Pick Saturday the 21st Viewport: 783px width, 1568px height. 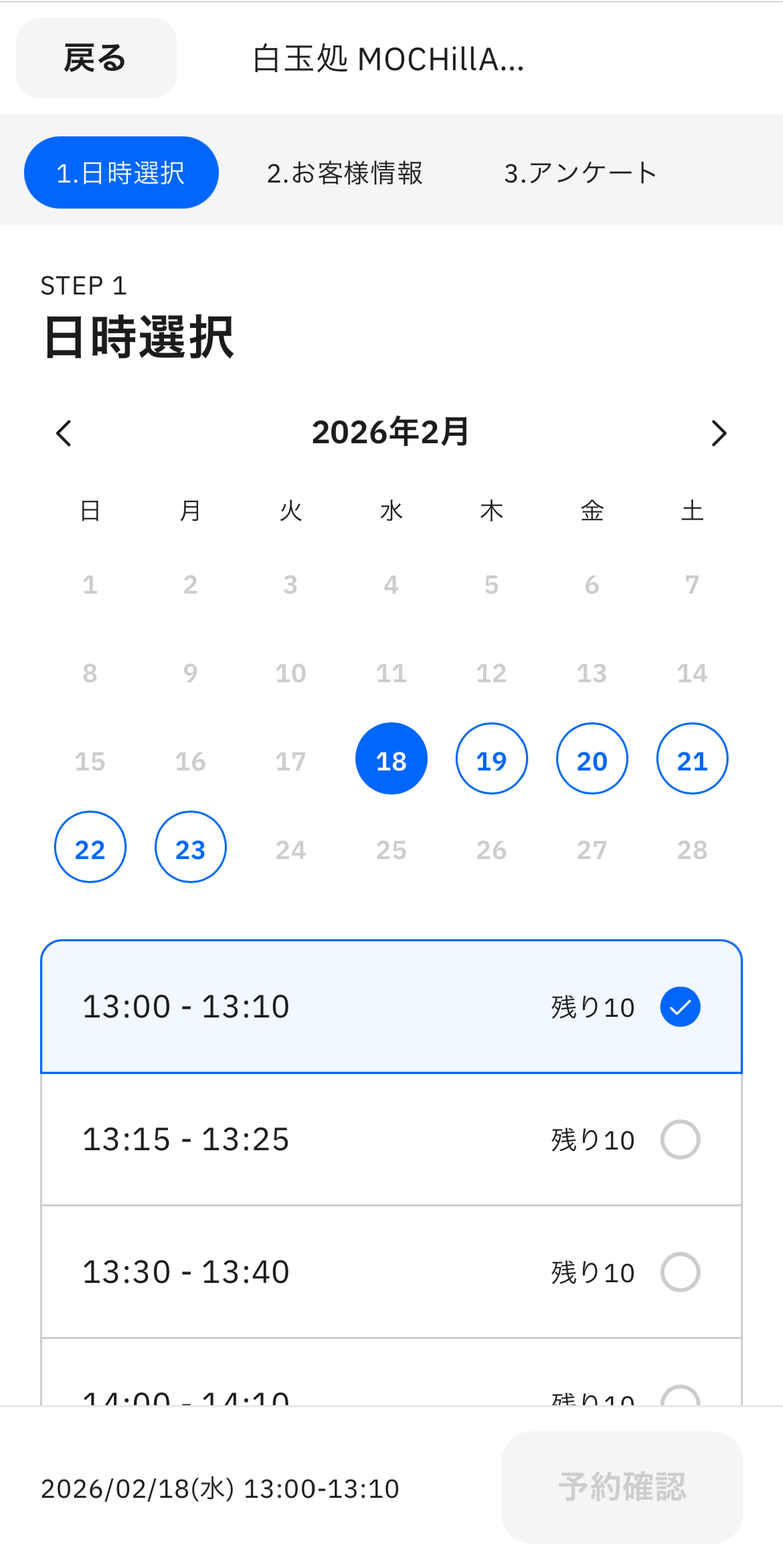point(692,759)
